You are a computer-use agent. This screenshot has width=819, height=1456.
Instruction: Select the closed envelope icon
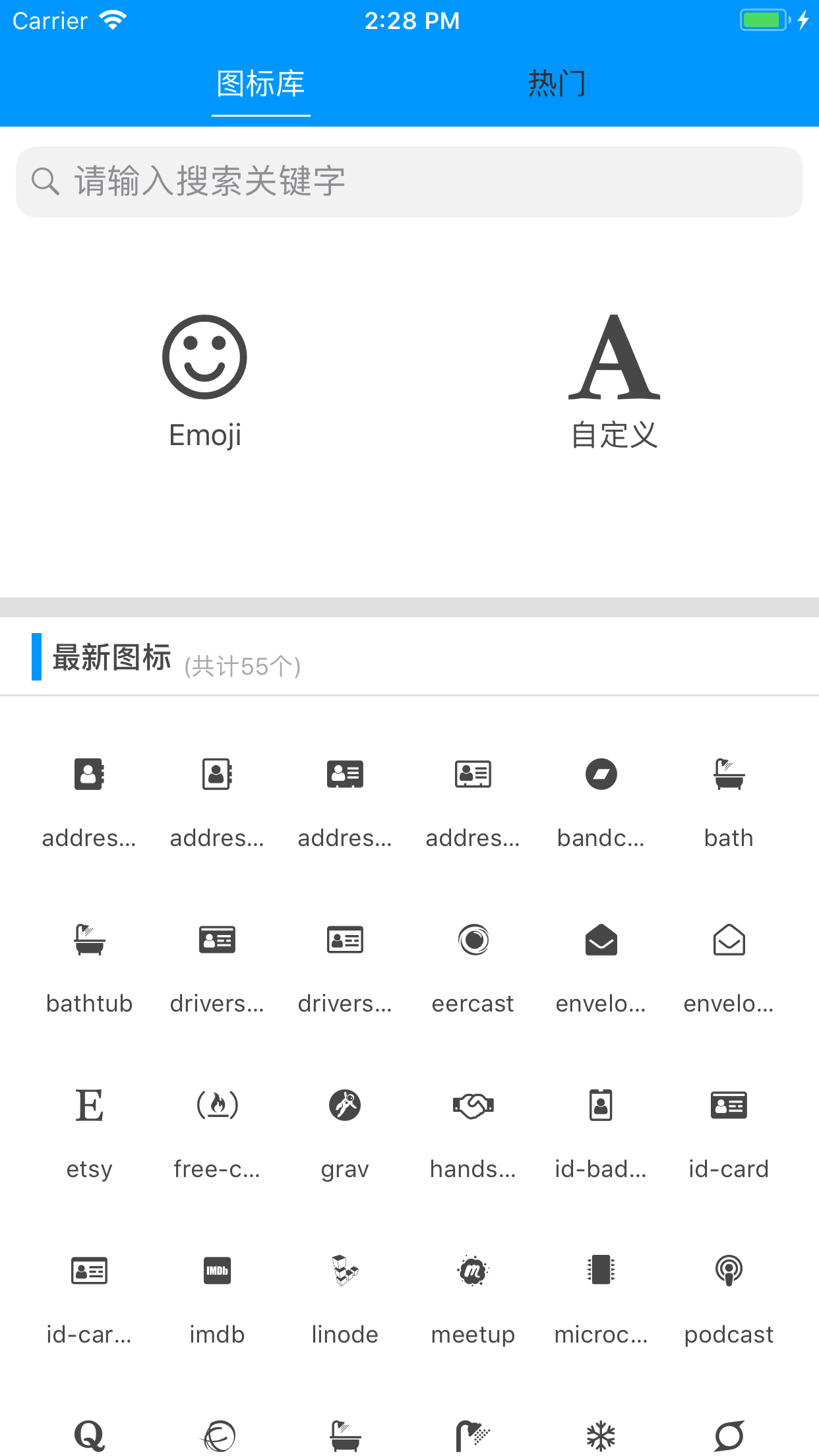(601, 940)
